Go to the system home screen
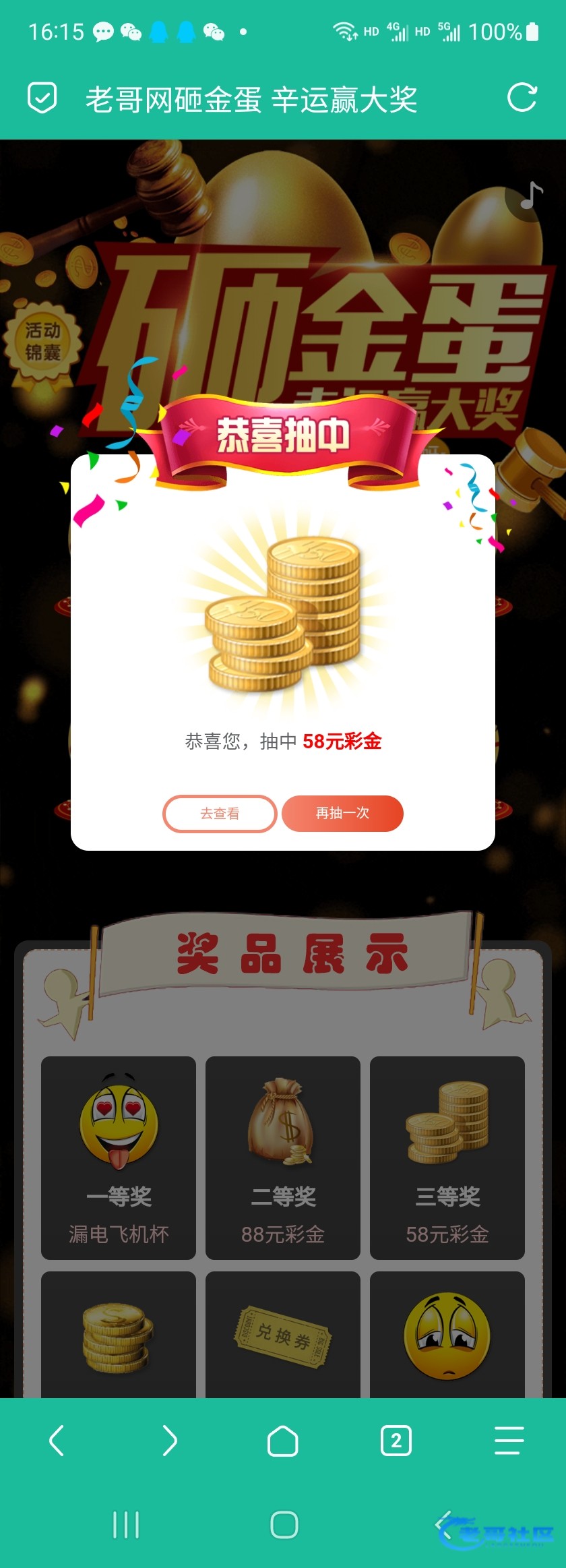 coord(284,1525)
